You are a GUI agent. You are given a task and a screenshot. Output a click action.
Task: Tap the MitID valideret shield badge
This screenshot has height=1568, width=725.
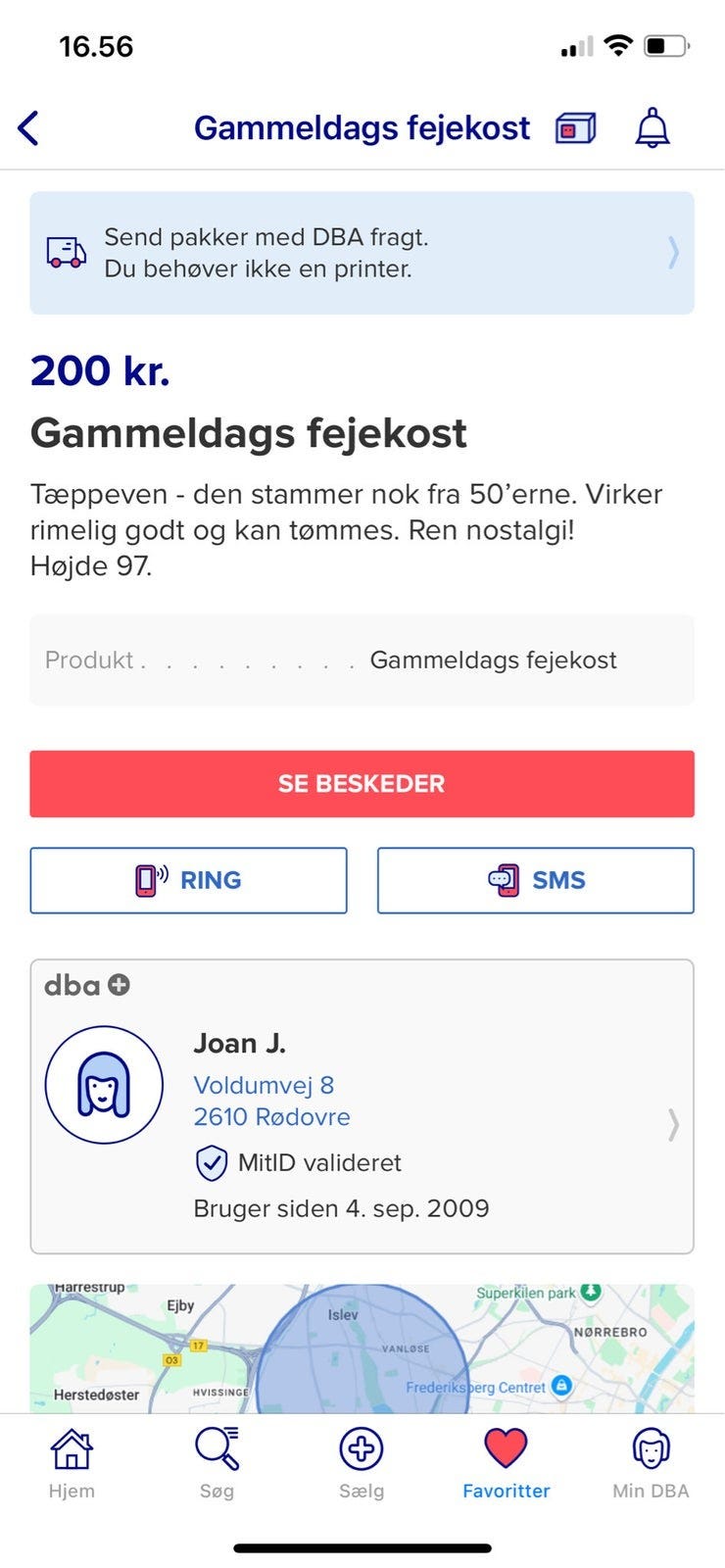coord(210,1162)
